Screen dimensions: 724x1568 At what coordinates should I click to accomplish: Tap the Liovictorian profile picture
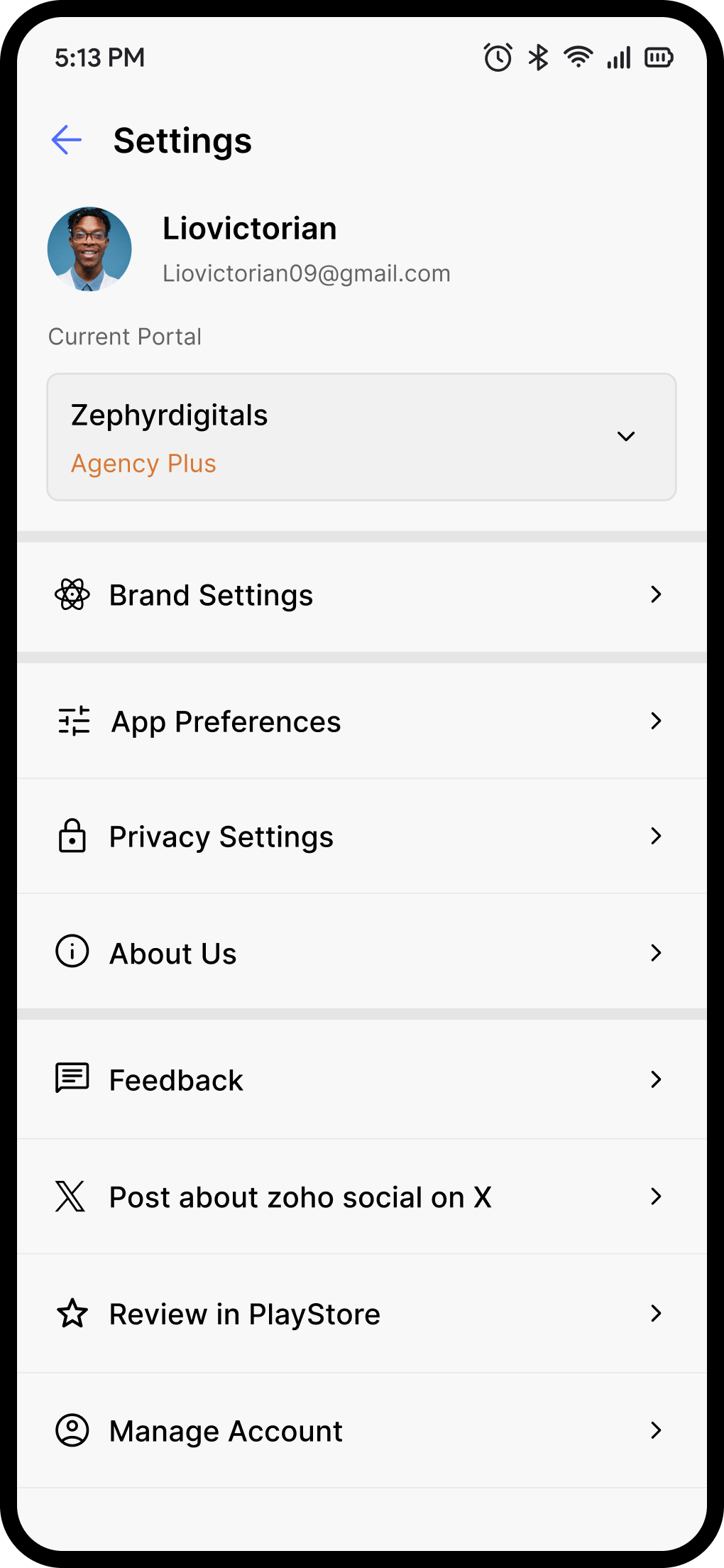89,249
